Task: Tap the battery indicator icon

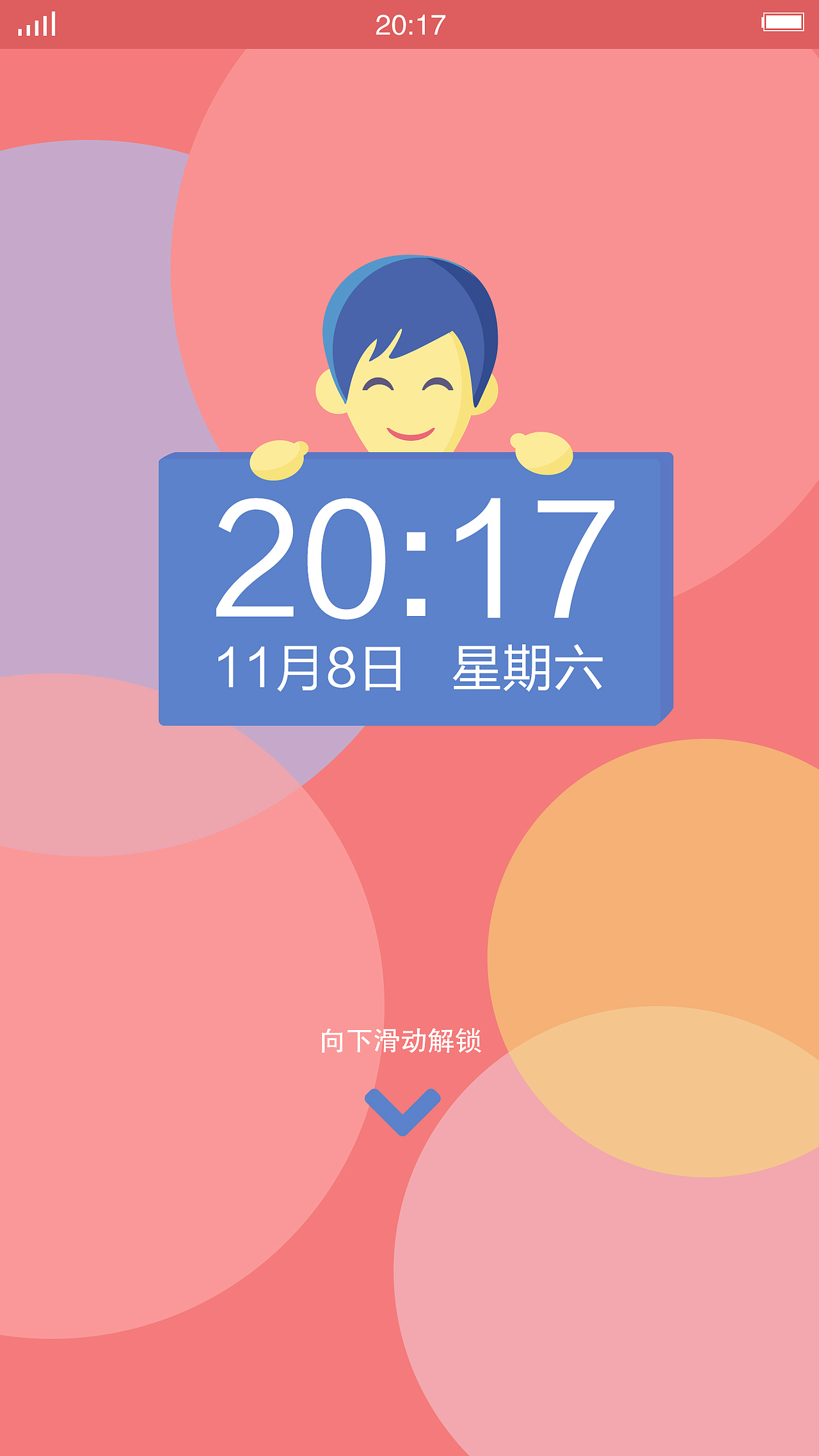Action: (782, 20)
